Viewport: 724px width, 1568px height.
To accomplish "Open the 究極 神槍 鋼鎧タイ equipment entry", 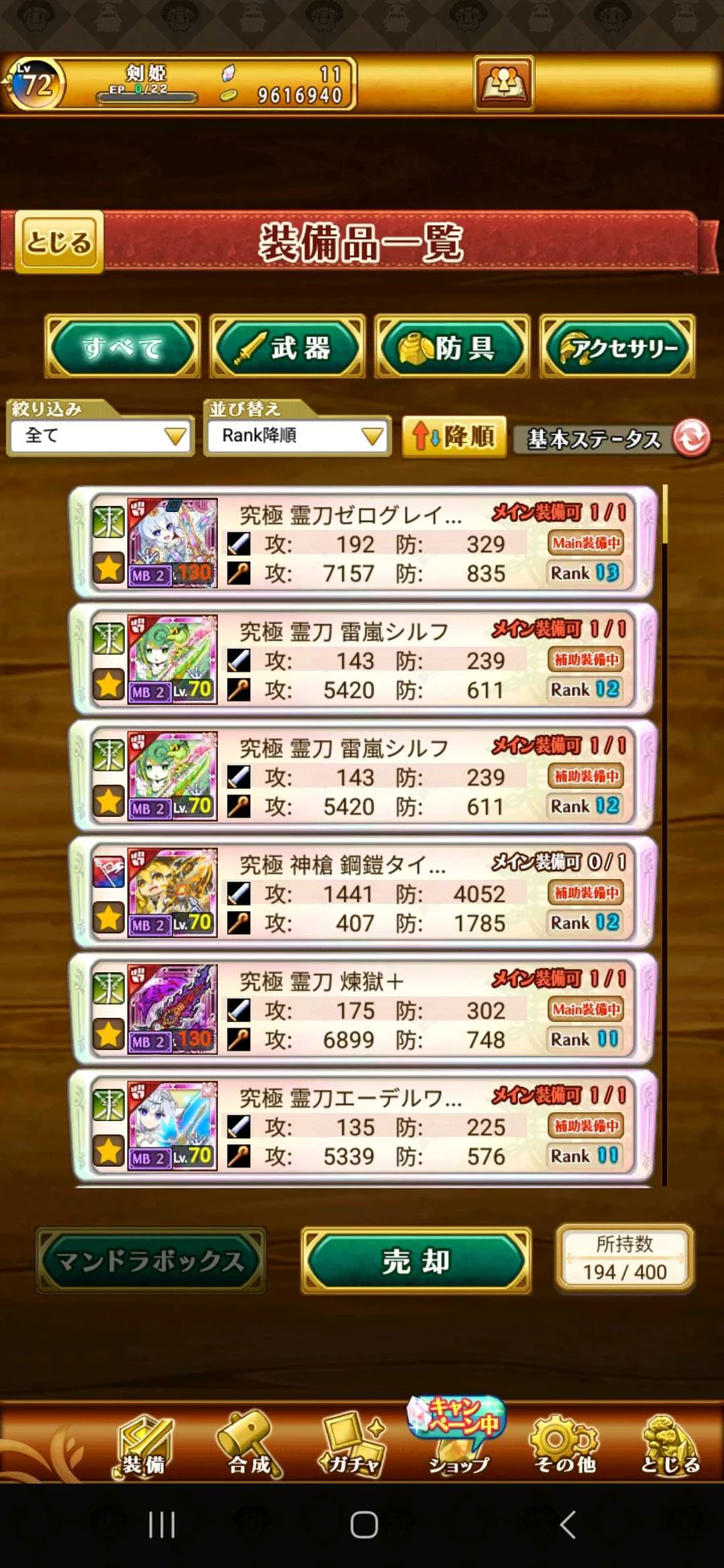I will (x=362, y=893).
